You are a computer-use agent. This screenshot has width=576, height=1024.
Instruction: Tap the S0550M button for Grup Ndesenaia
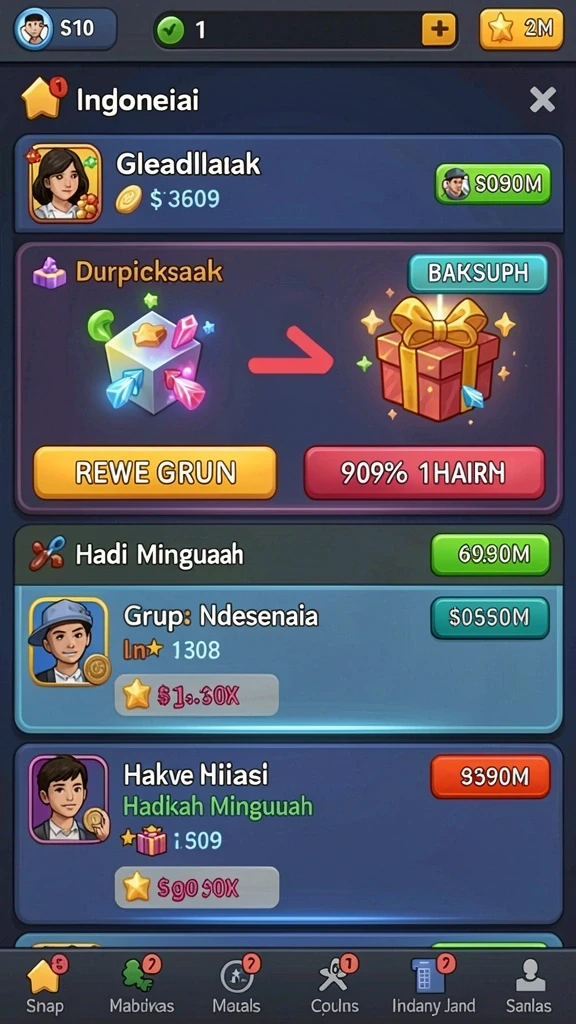pyautogui.click(x=490, y=618)
